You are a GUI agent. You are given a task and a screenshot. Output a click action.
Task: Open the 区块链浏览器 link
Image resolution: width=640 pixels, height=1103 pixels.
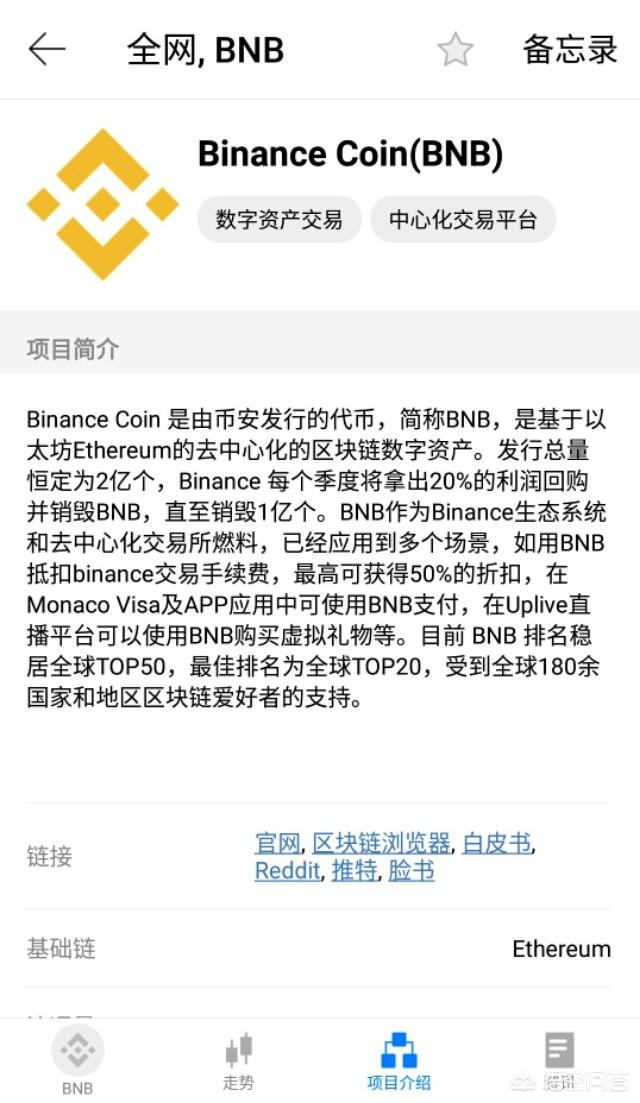382,843
